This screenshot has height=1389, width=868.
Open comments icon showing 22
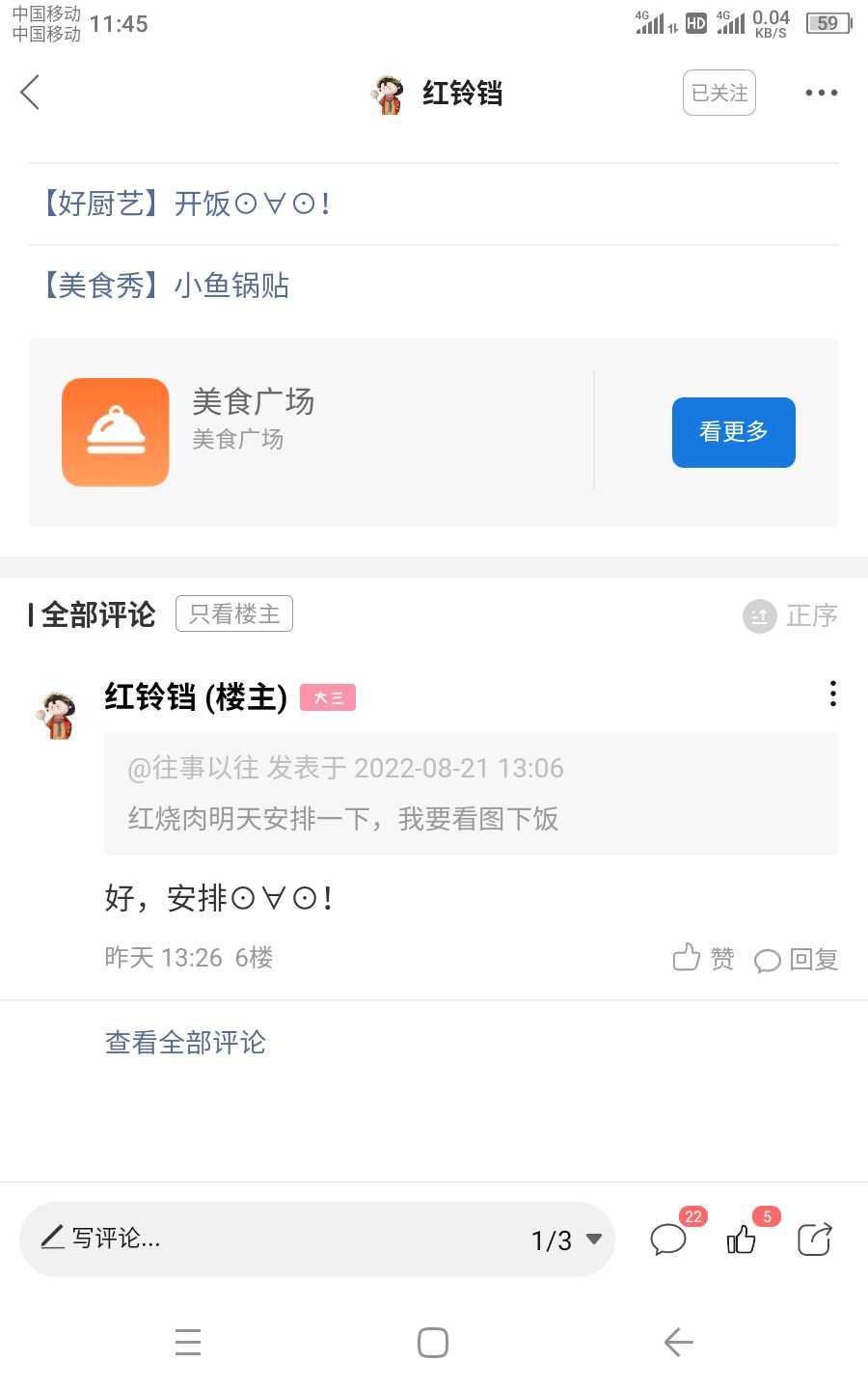pyautogui.click(x=670, y=1239)
